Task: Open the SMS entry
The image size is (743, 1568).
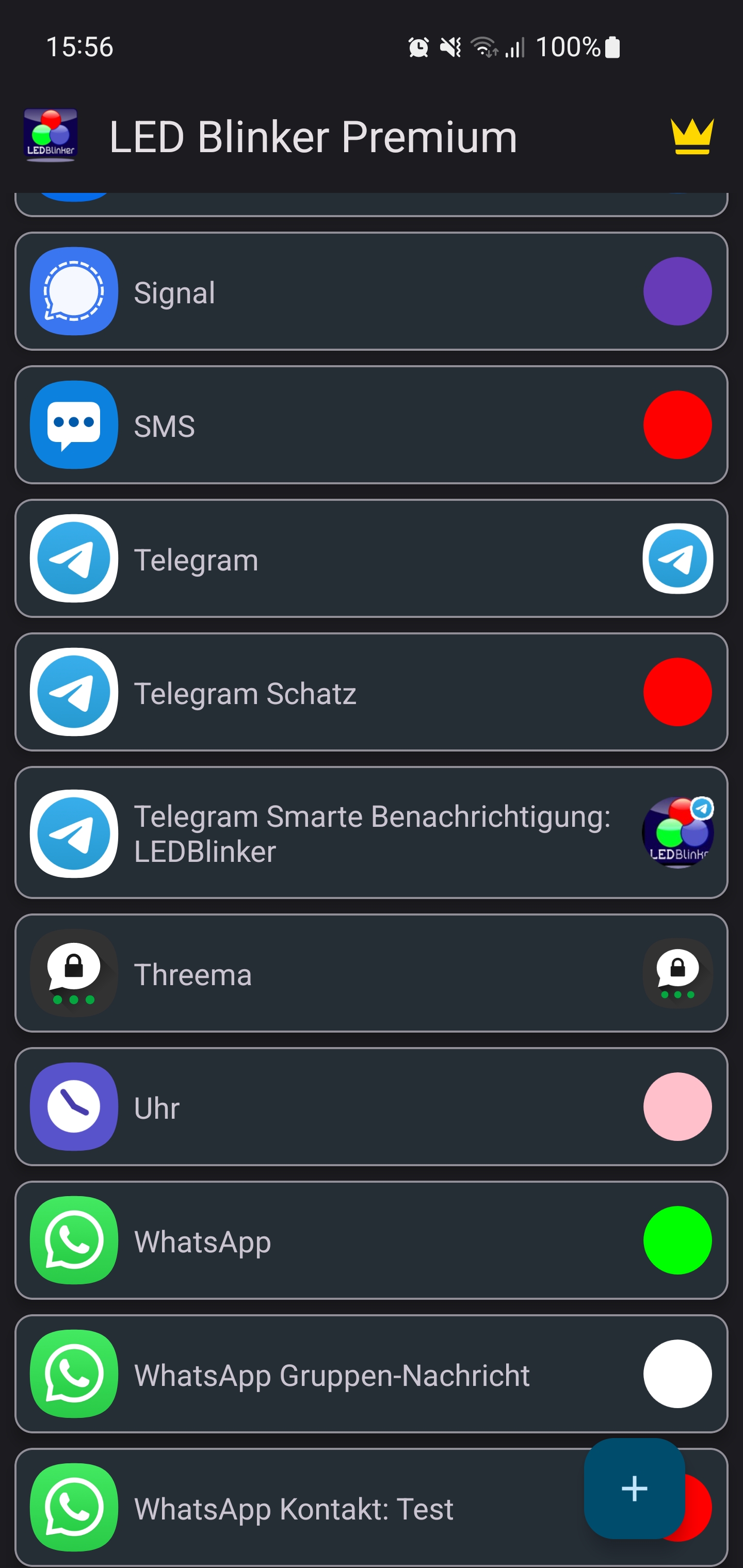Action: tap(372, 425)
